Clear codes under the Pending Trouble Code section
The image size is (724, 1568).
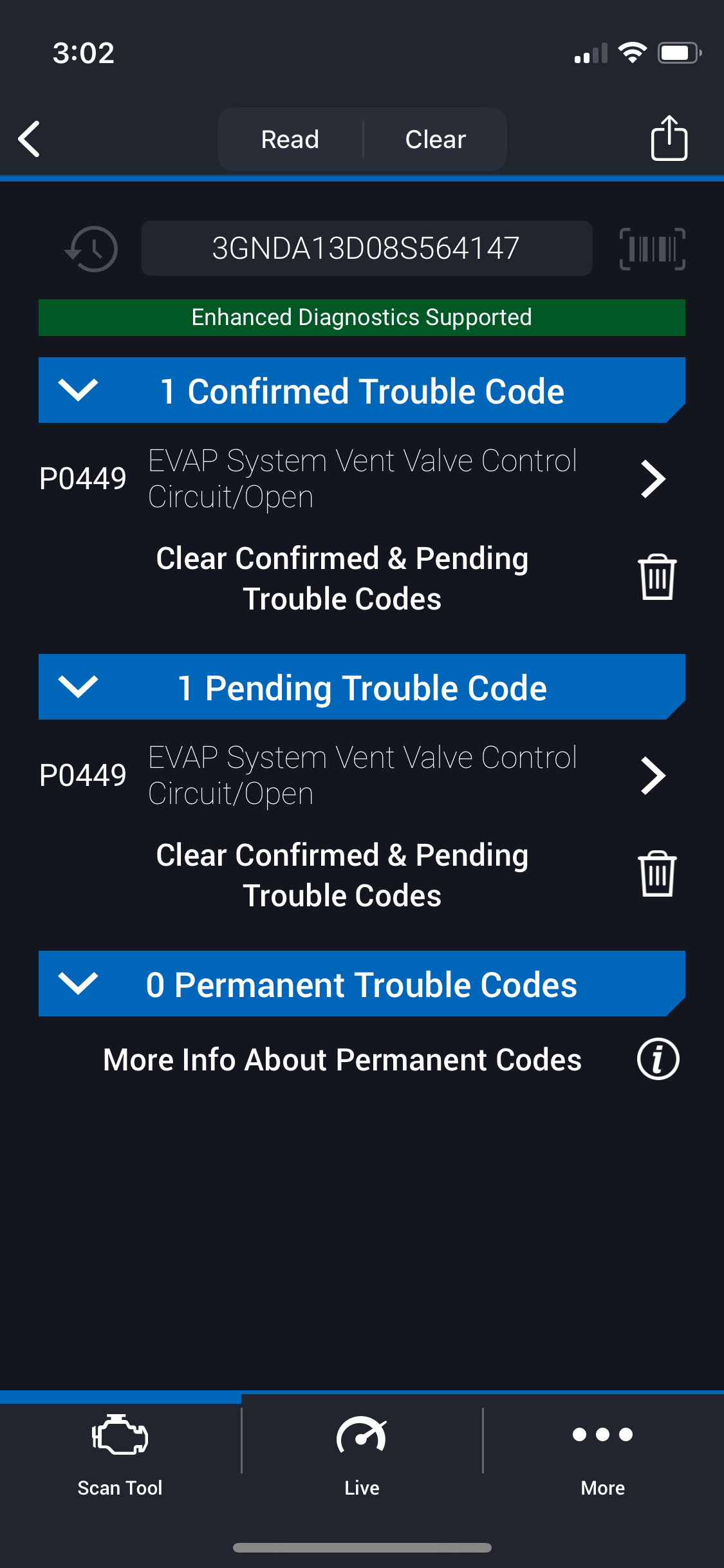pos(656,874)
